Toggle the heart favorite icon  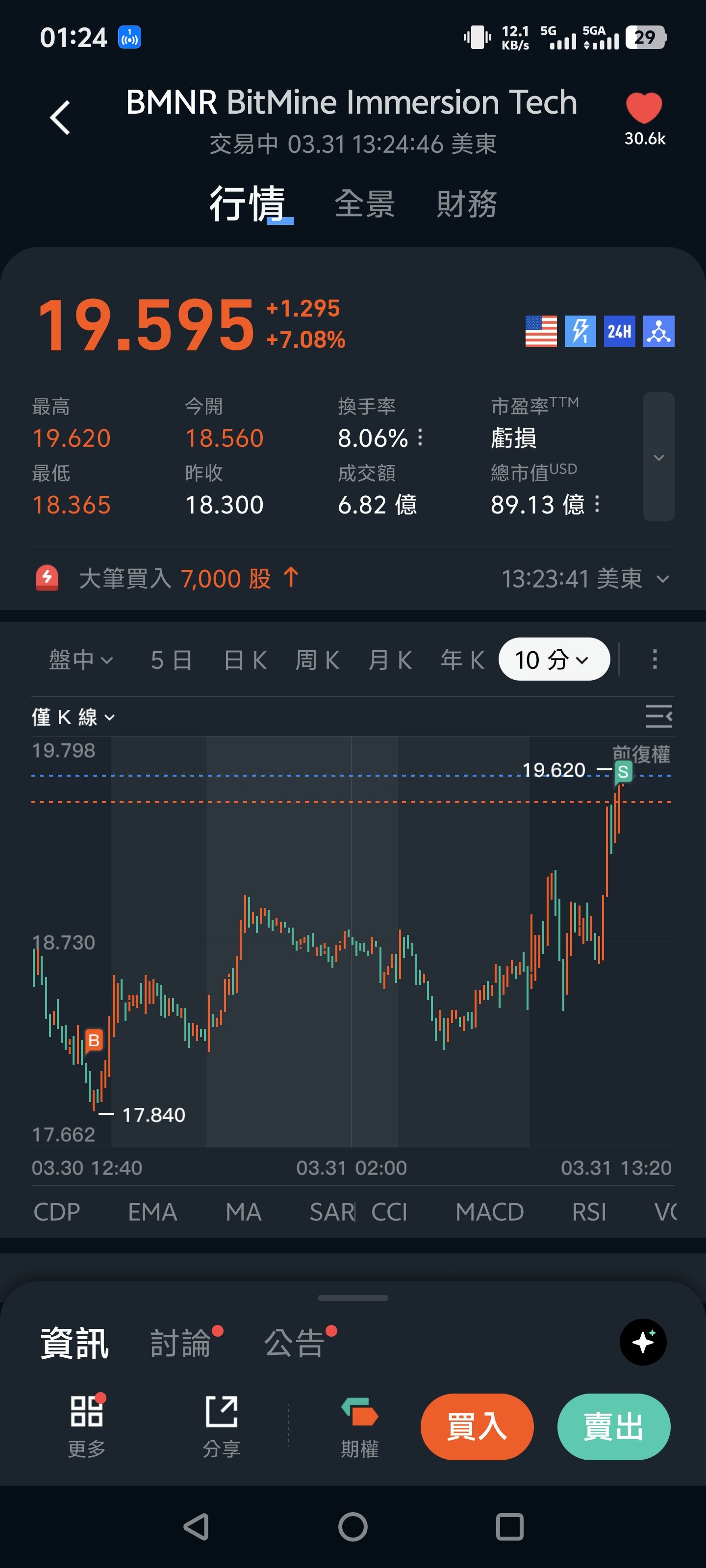643,108
